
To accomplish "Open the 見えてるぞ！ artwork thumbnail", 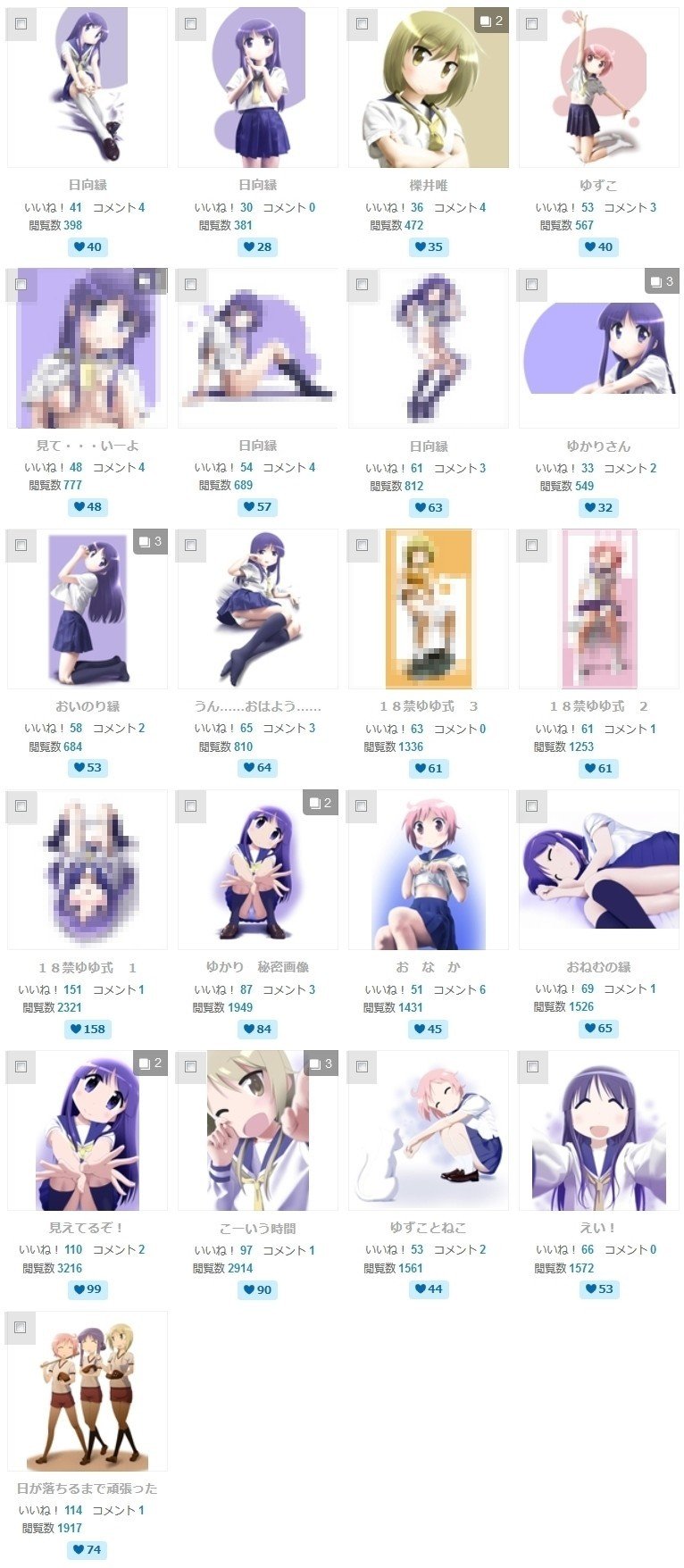I will (x=88, y=1130).
